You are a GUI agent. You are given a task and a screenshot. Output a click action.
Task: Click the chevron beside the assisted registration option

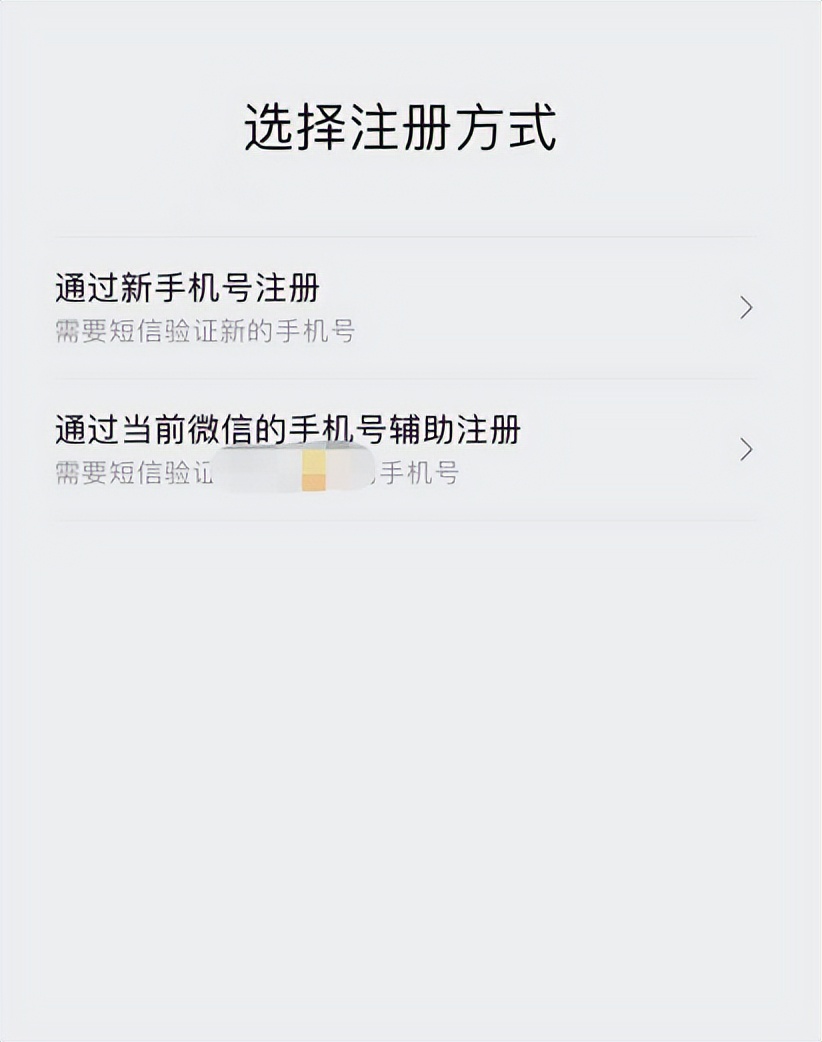click(x=744, y=450)
